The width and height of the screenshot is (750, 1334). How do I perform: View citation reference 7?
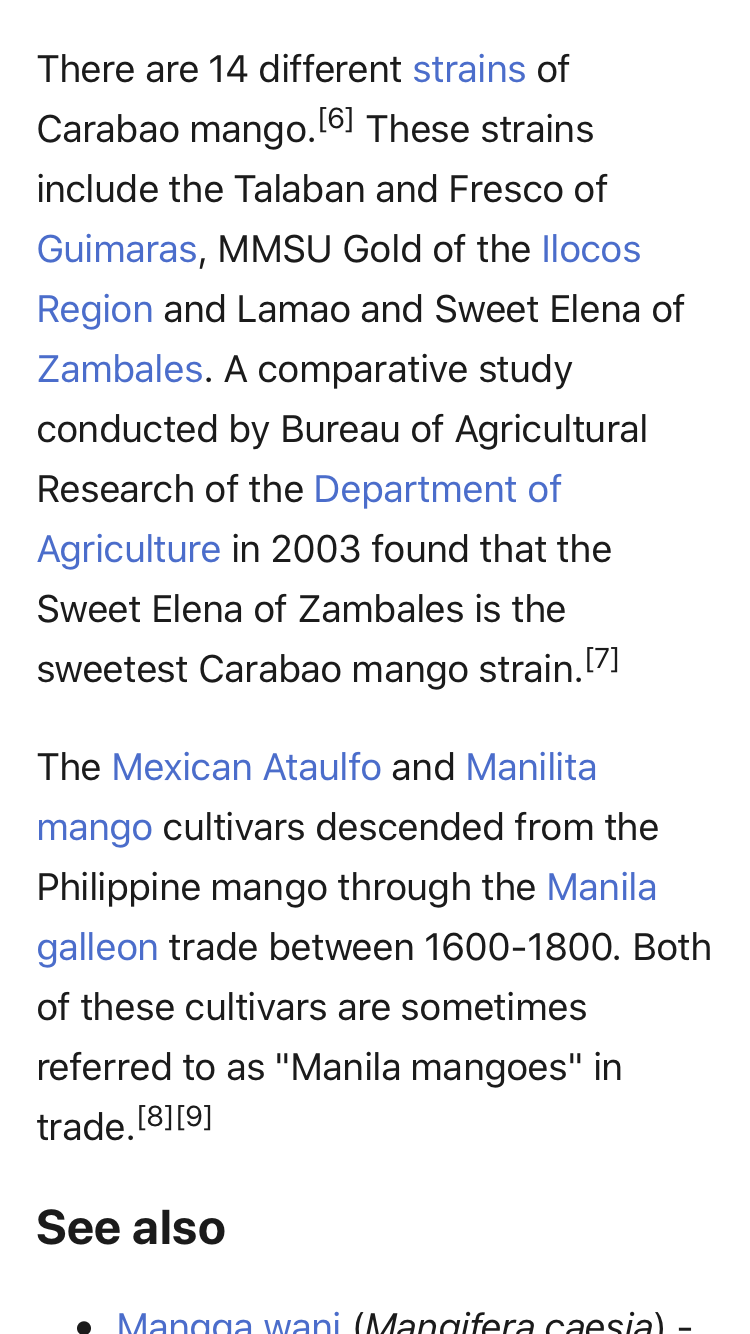point(602,660)
